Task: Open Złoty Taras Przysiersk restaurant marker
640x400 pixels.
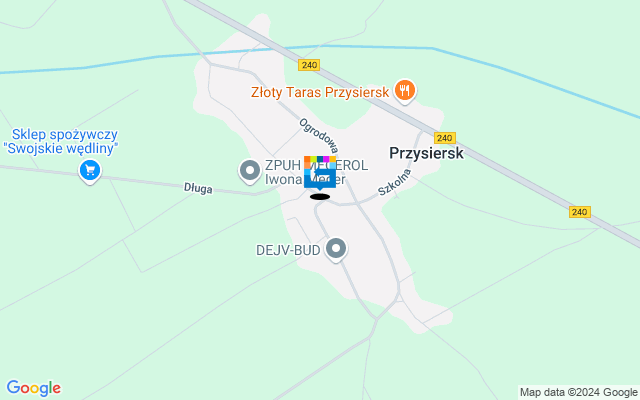Action: point(404,91)
